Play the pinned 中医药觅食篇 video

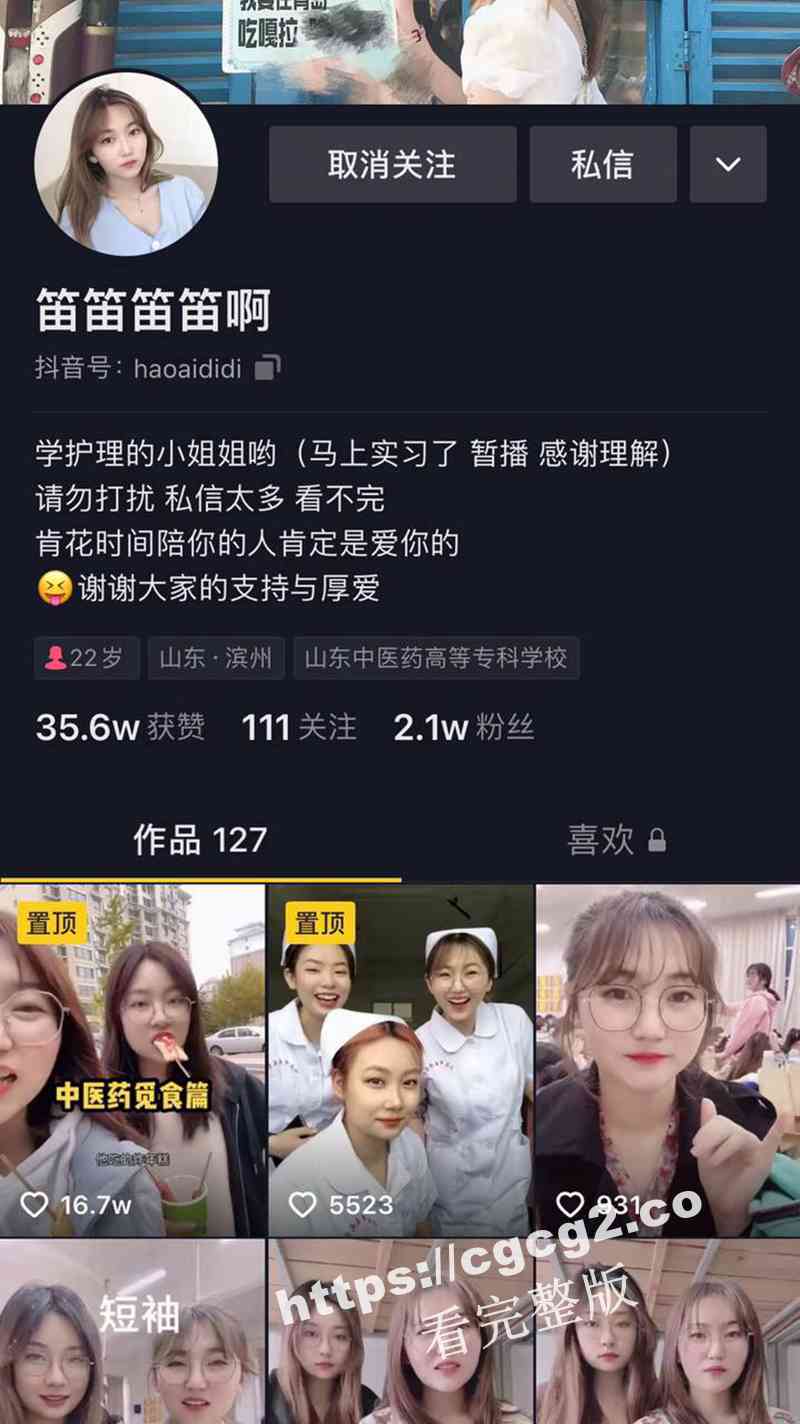click(x=133, y=1060)
